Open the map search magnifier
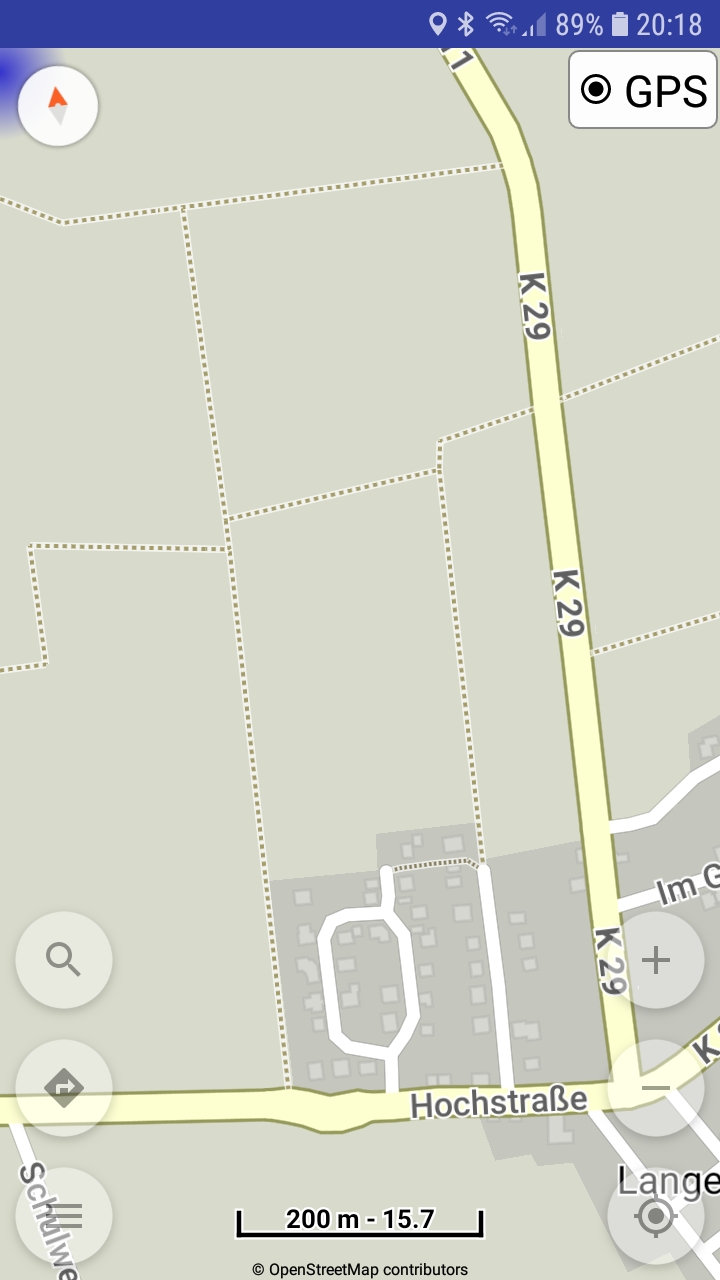This screenshot has width=720, height=1280. click(x=64, y=960)
